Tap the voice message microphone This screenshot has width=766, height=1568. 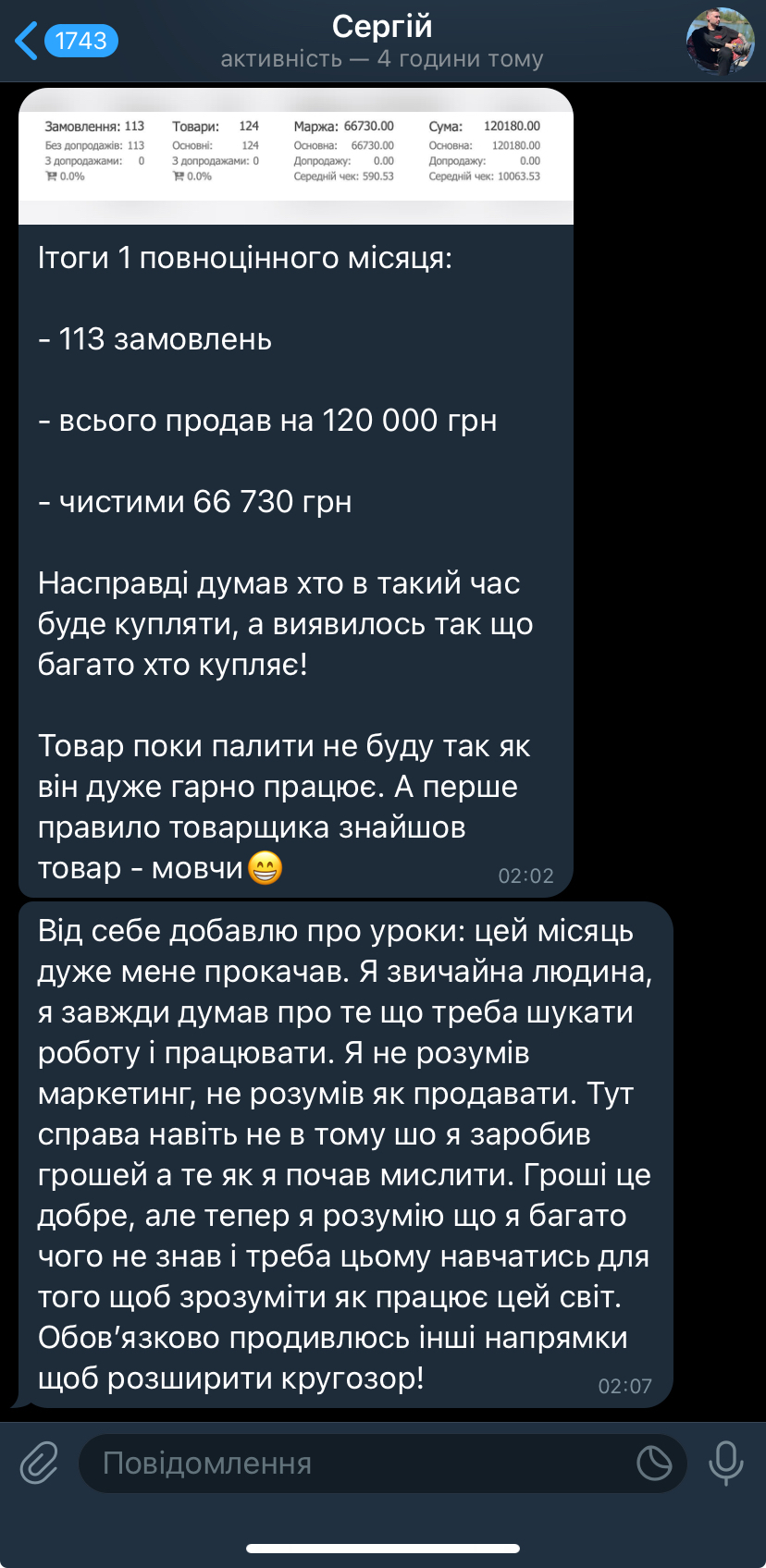pyautogui.click(x=725, y=1463)
